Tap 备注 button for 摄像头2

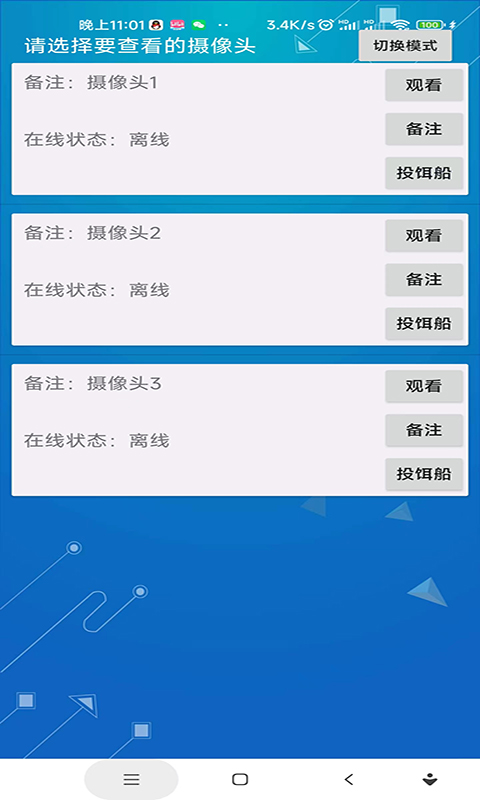click(424, 280)
